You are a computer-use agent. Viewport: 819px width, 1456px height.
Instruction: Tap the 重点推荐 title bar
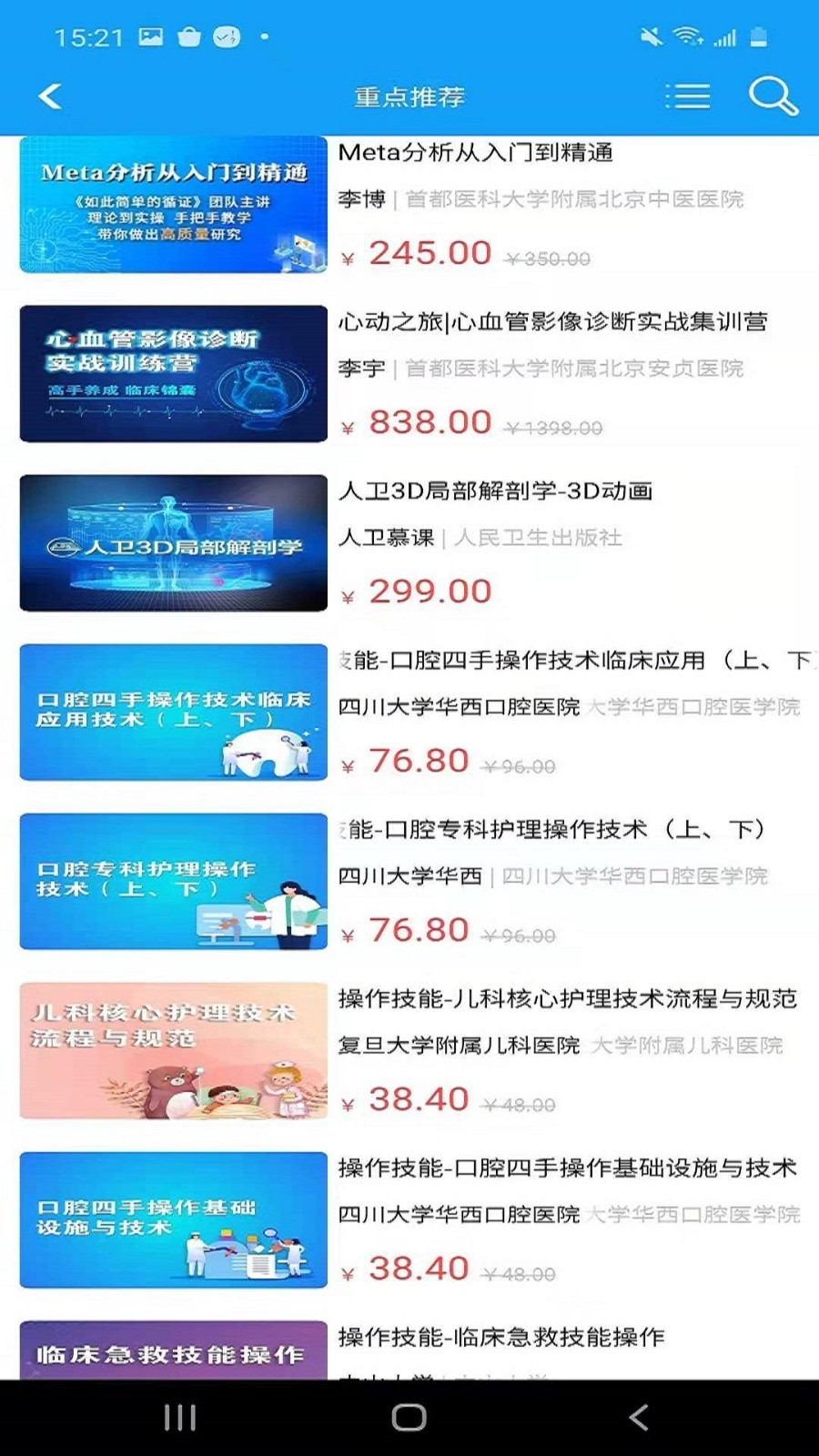coord(409,95)
